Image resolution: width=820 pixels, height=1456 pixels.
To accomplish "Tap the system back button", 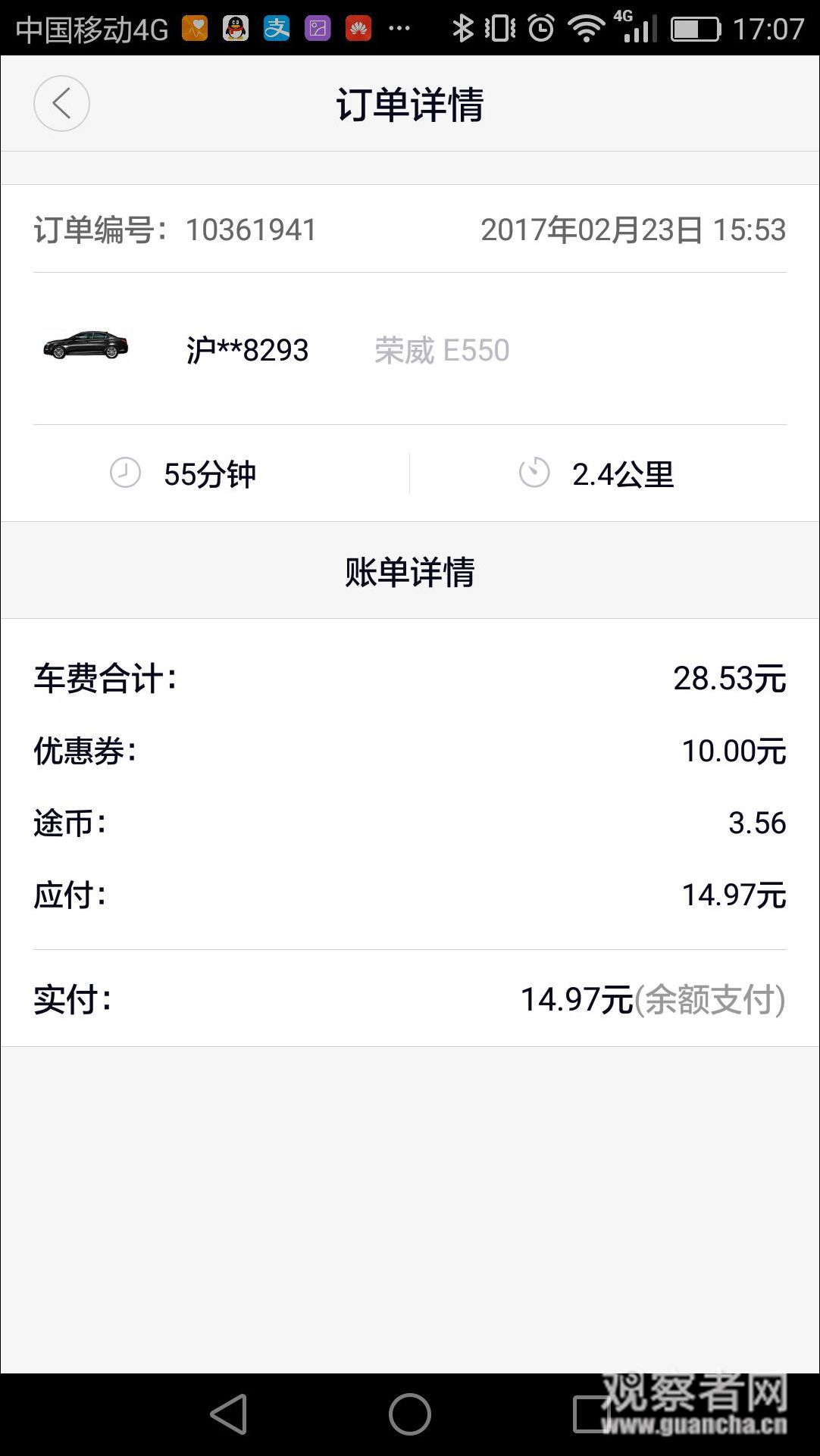I will click(x=229, y=1414).
